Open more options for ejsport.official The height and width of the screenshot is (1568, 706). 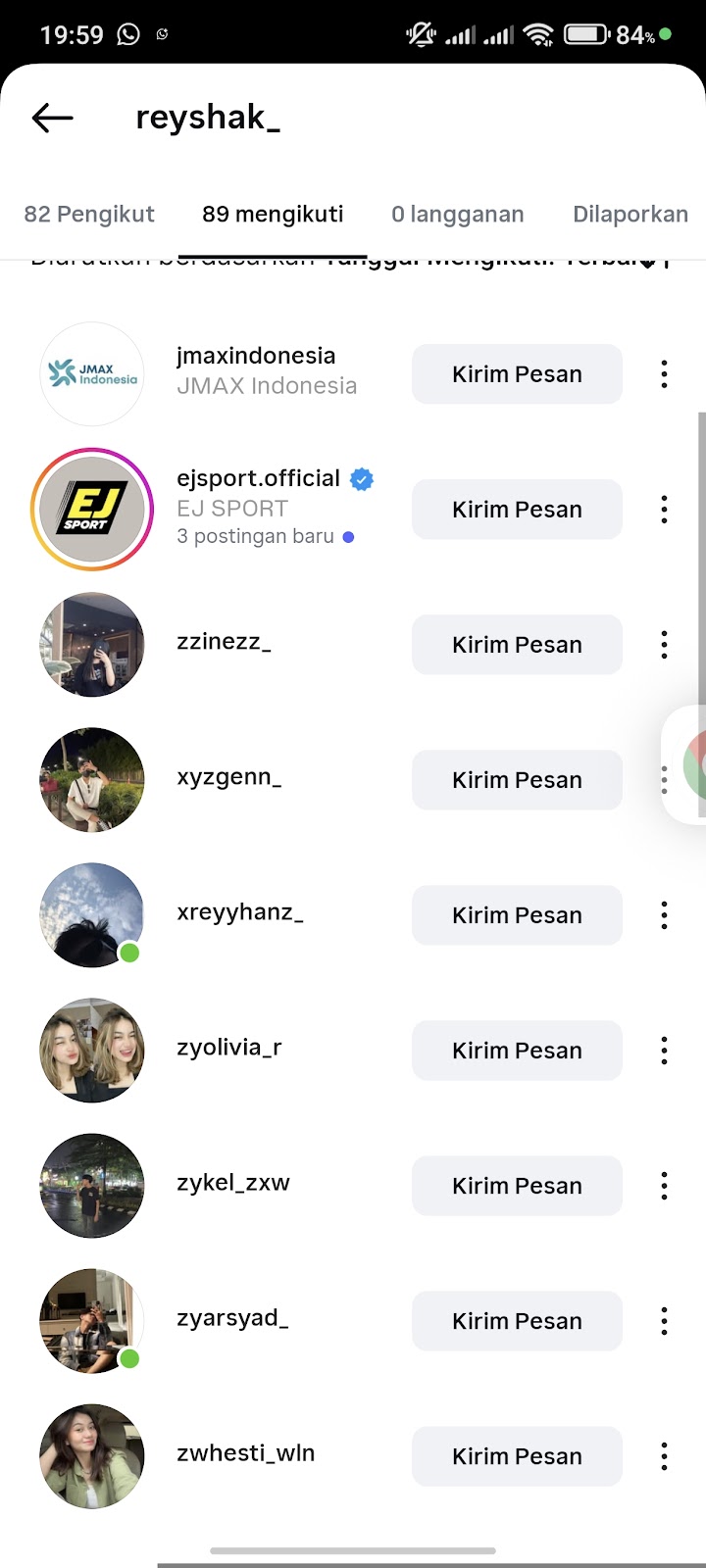point(664,510)
